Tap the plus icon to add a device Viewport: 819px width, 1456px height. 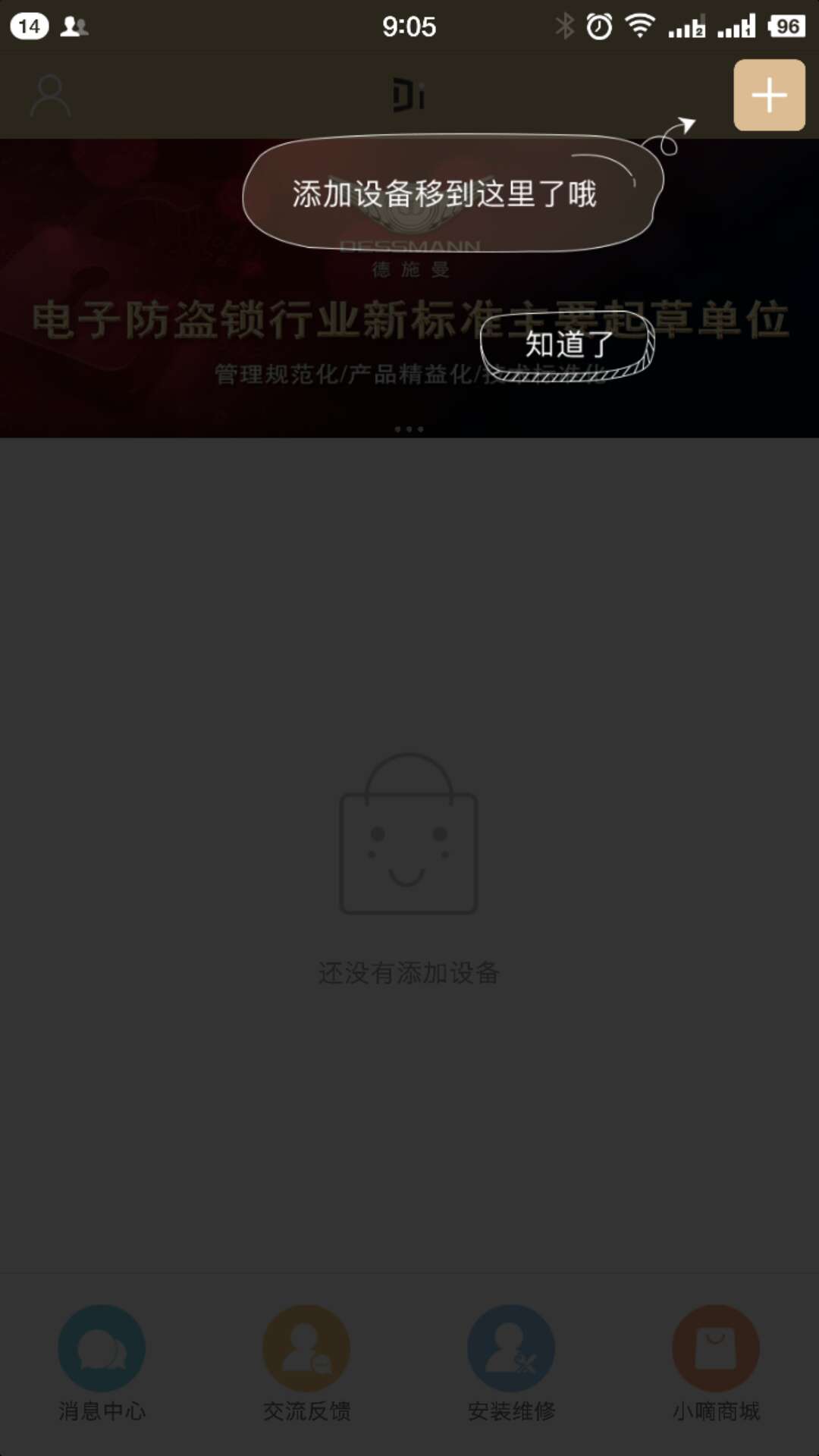point(769,96)
